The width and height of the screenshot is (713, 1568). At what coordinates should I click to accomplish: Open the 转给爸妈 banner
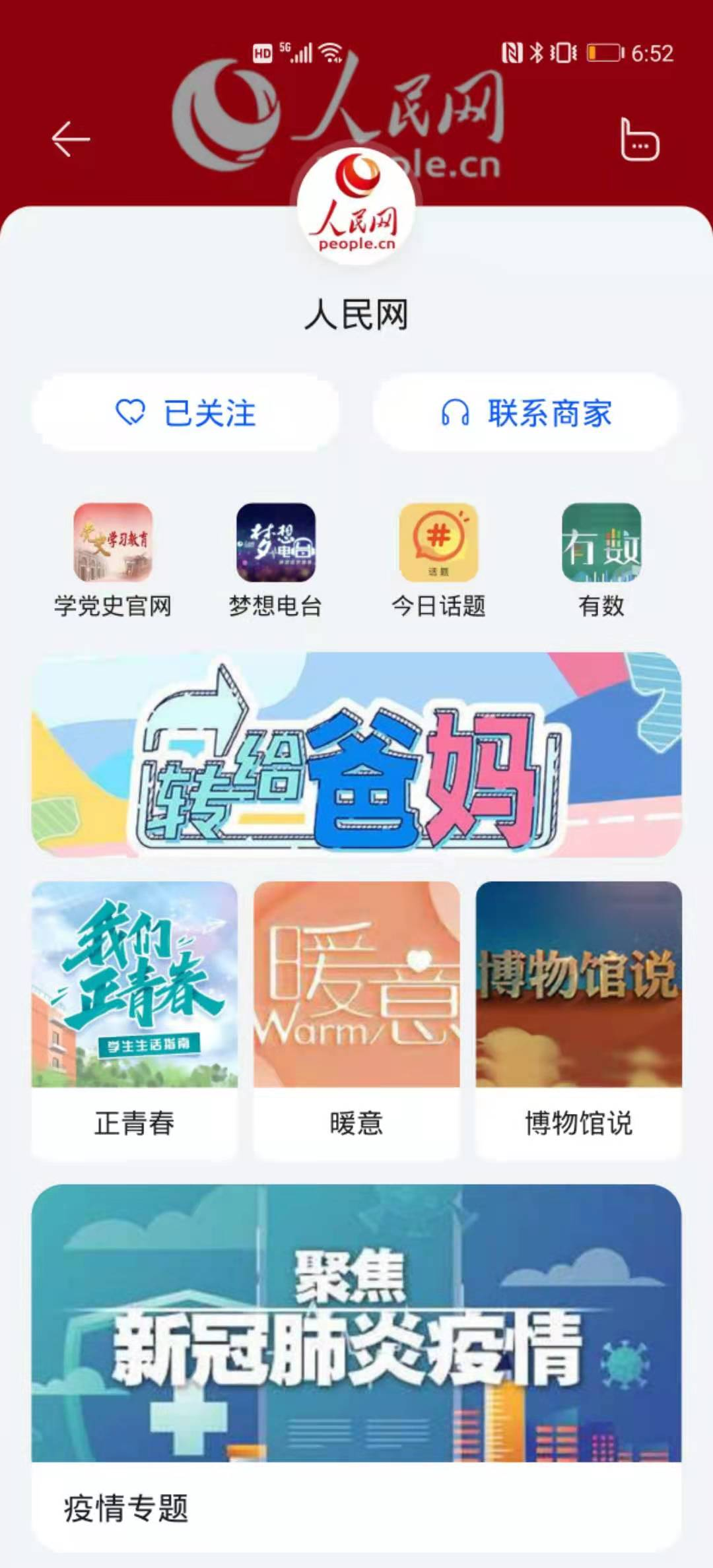(x=356, y=755)
